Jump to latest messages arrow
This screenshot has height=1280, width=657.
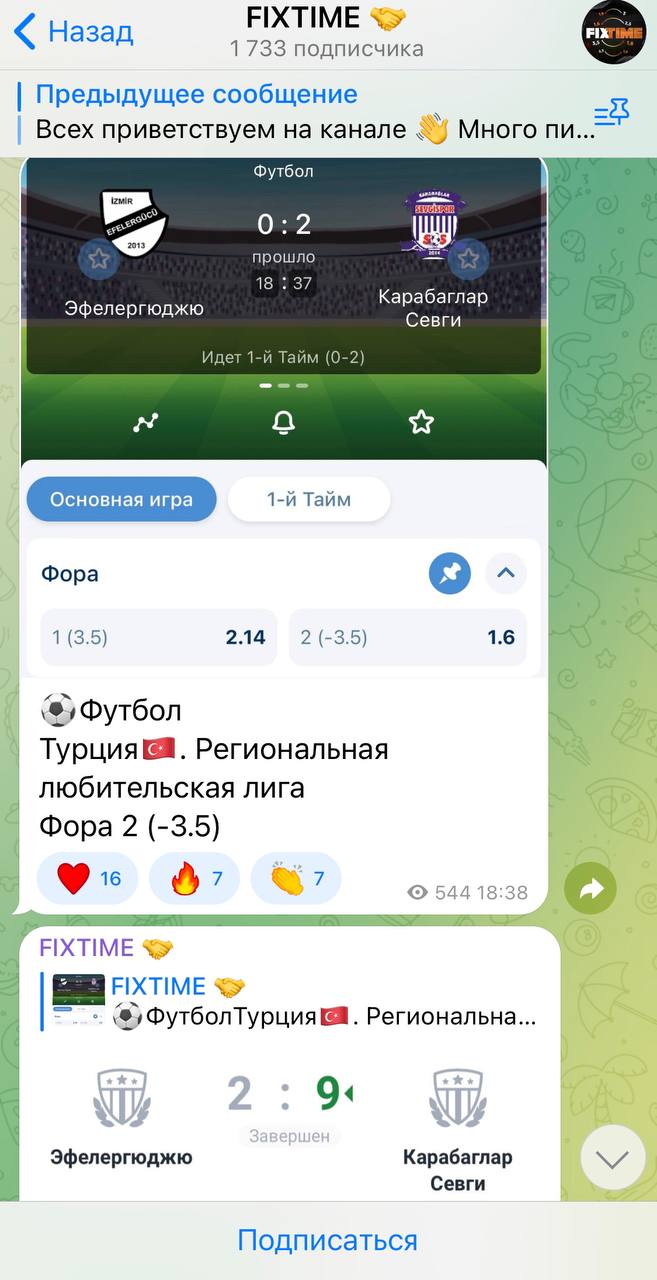pos(612,1159)
